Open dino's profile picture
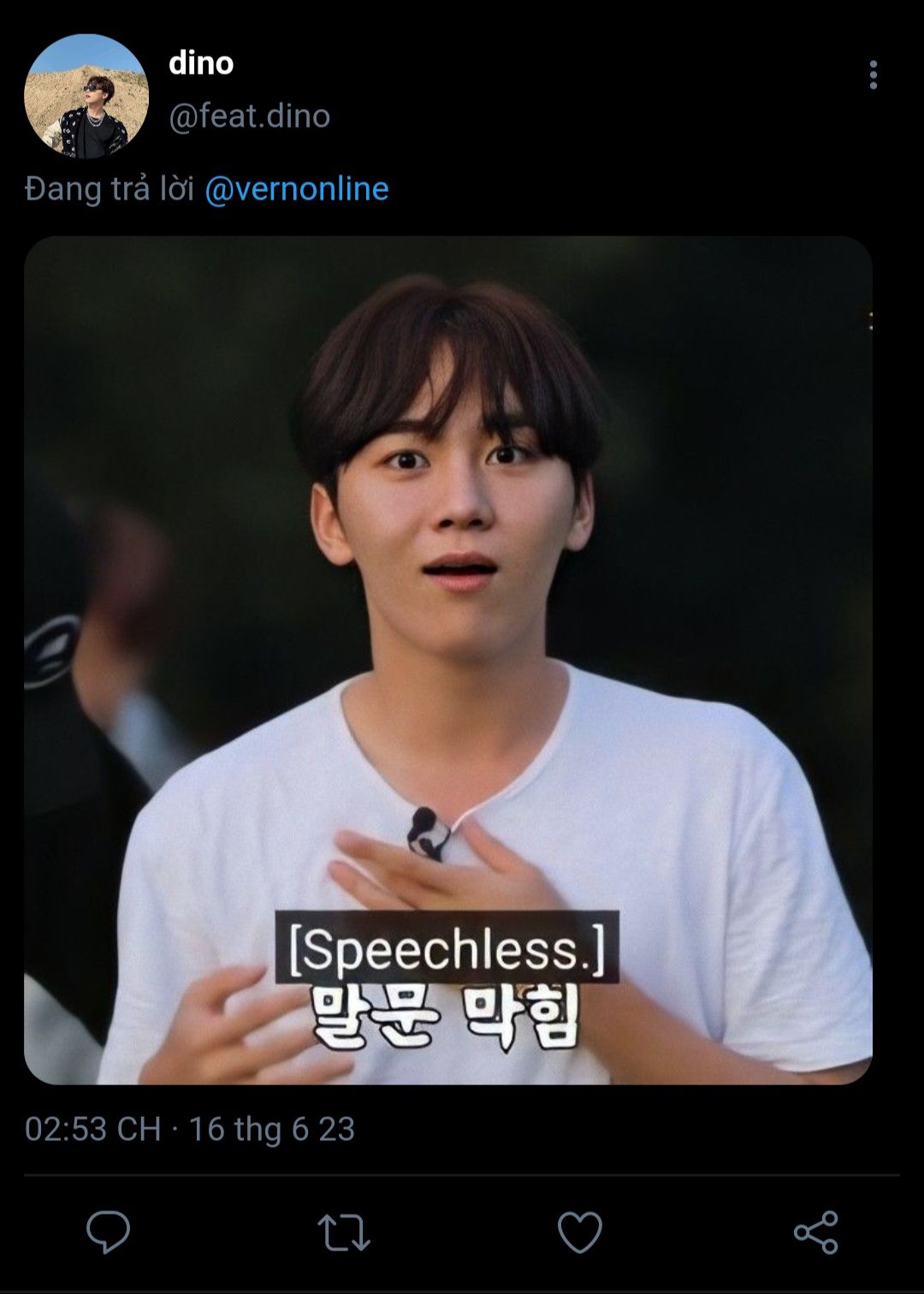Viewport: 924px width, 1294px height. (x=86, y=97)
